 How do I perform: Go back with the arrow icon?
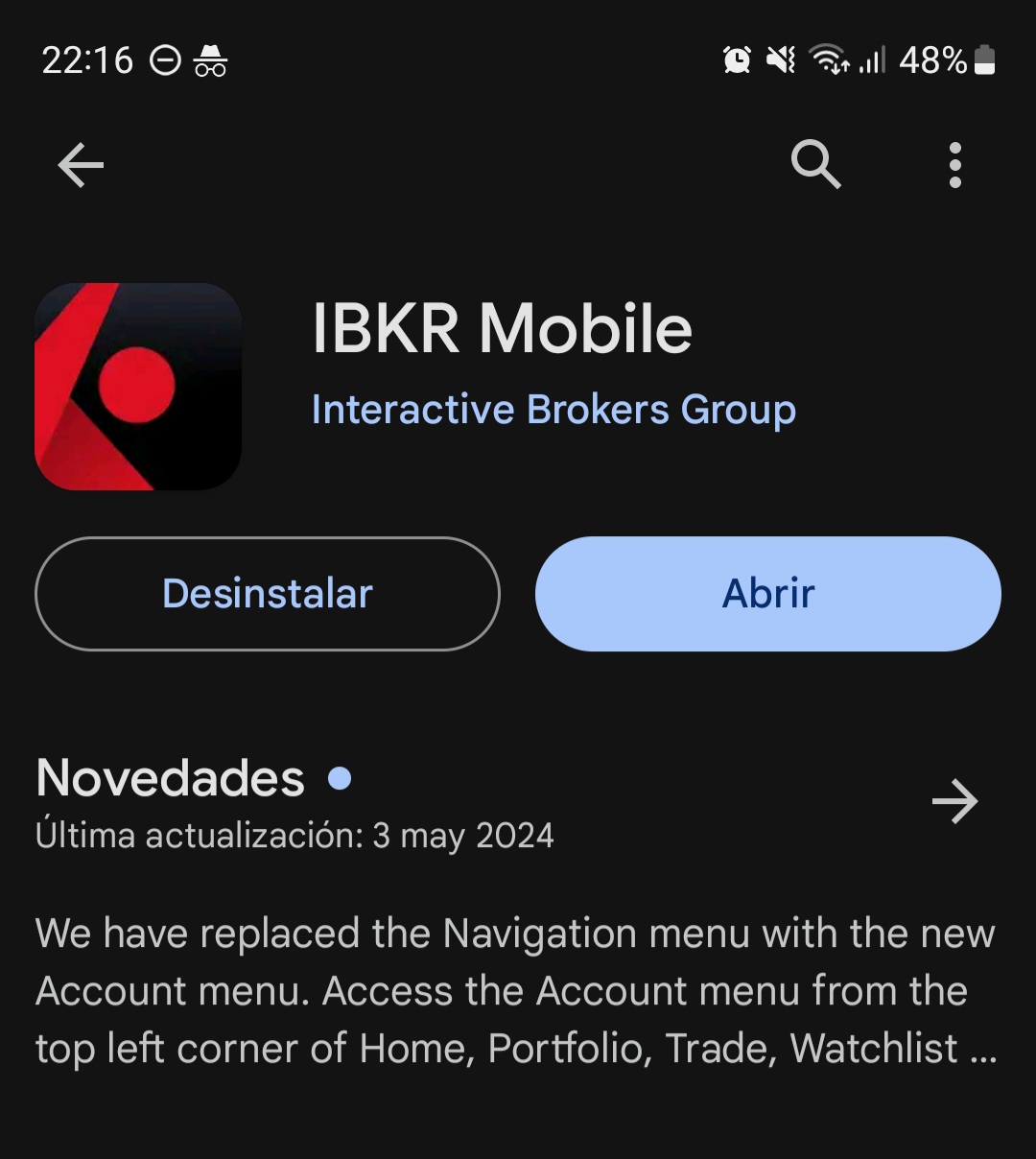point(81,166)
